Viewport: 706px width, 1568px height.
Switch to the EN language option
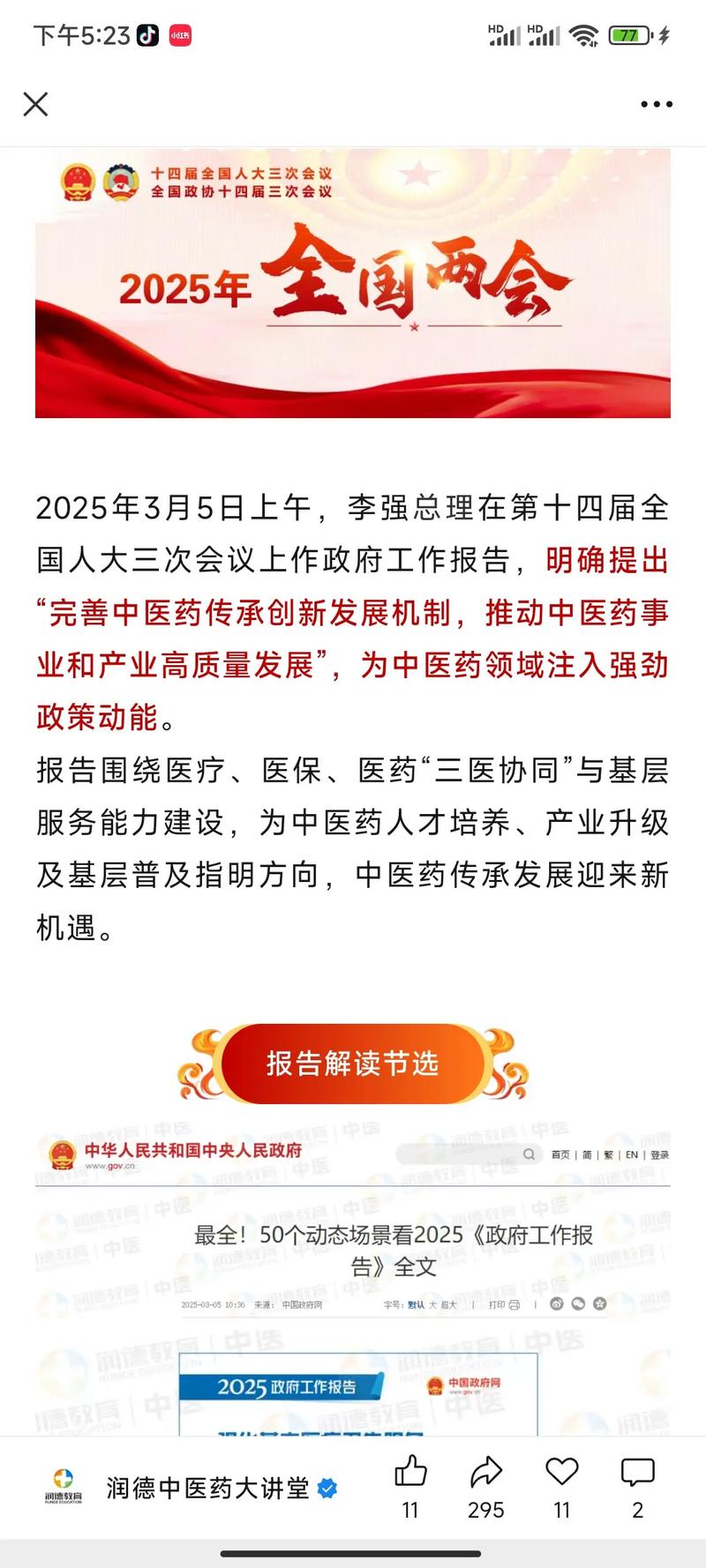tap(631, 1154)
